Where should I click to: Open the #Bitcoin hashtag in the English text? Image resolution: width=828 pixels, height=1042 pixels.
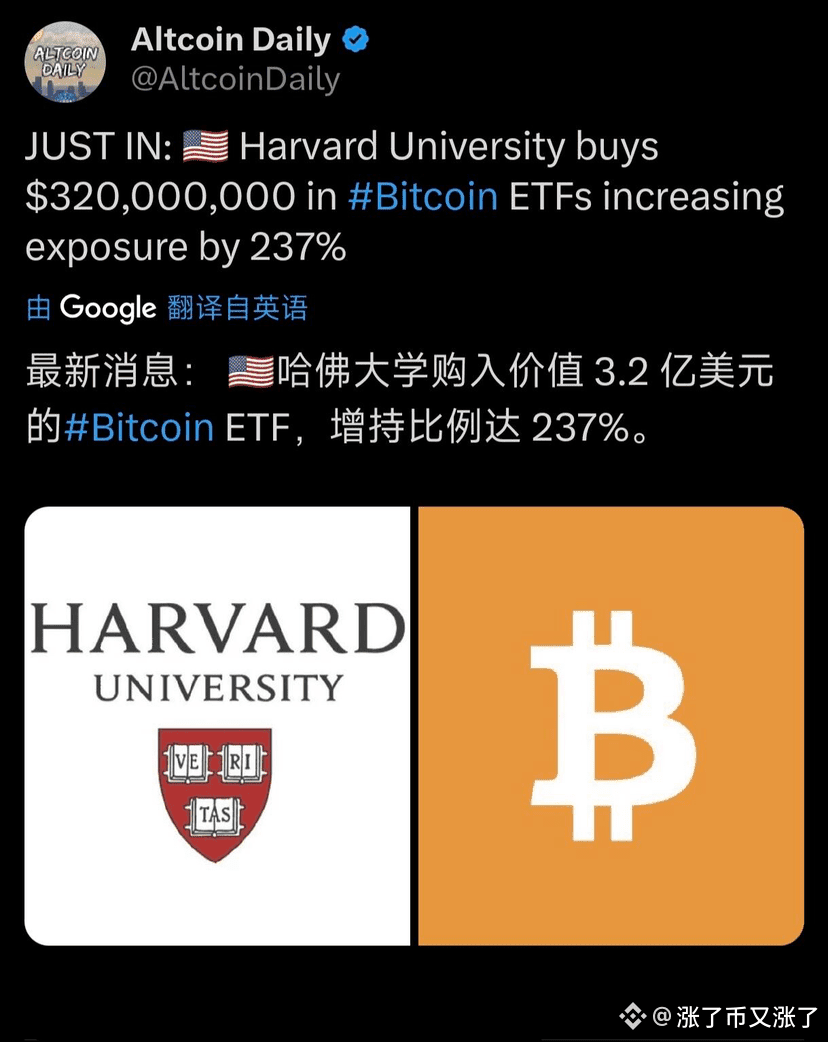point(422,196)
